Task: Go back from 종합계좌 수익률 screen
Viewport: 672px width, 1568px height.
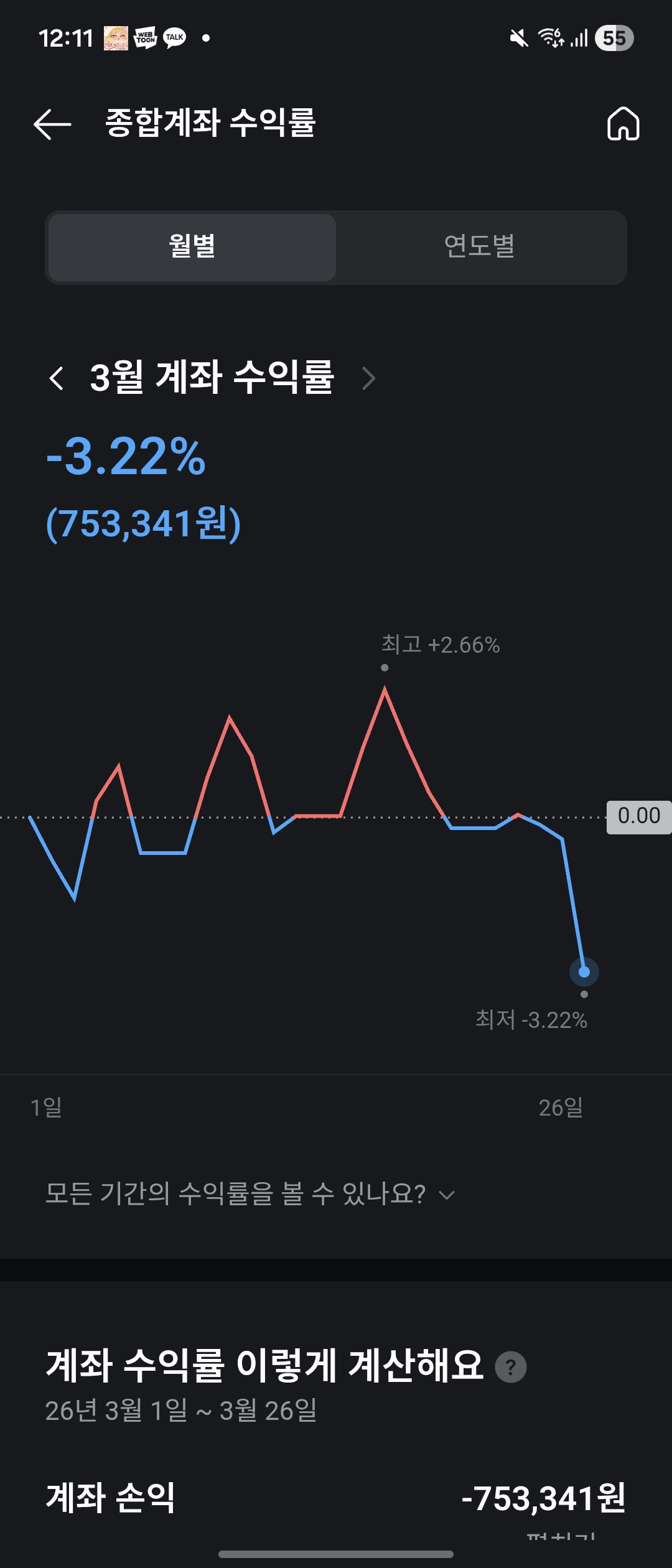Action: (52, 124)
